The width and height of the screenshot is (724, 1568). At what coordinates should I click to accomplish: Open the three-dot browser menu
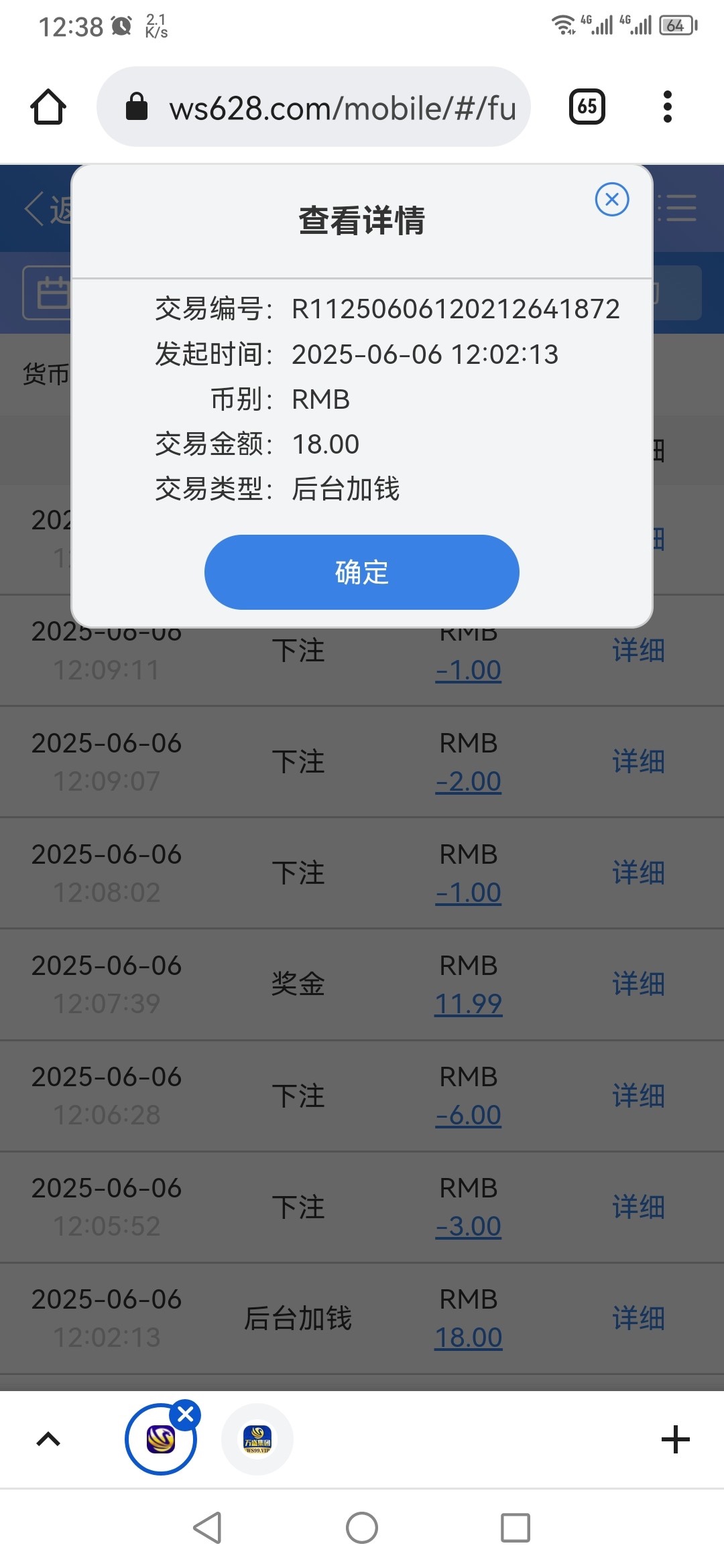point(667,106)
